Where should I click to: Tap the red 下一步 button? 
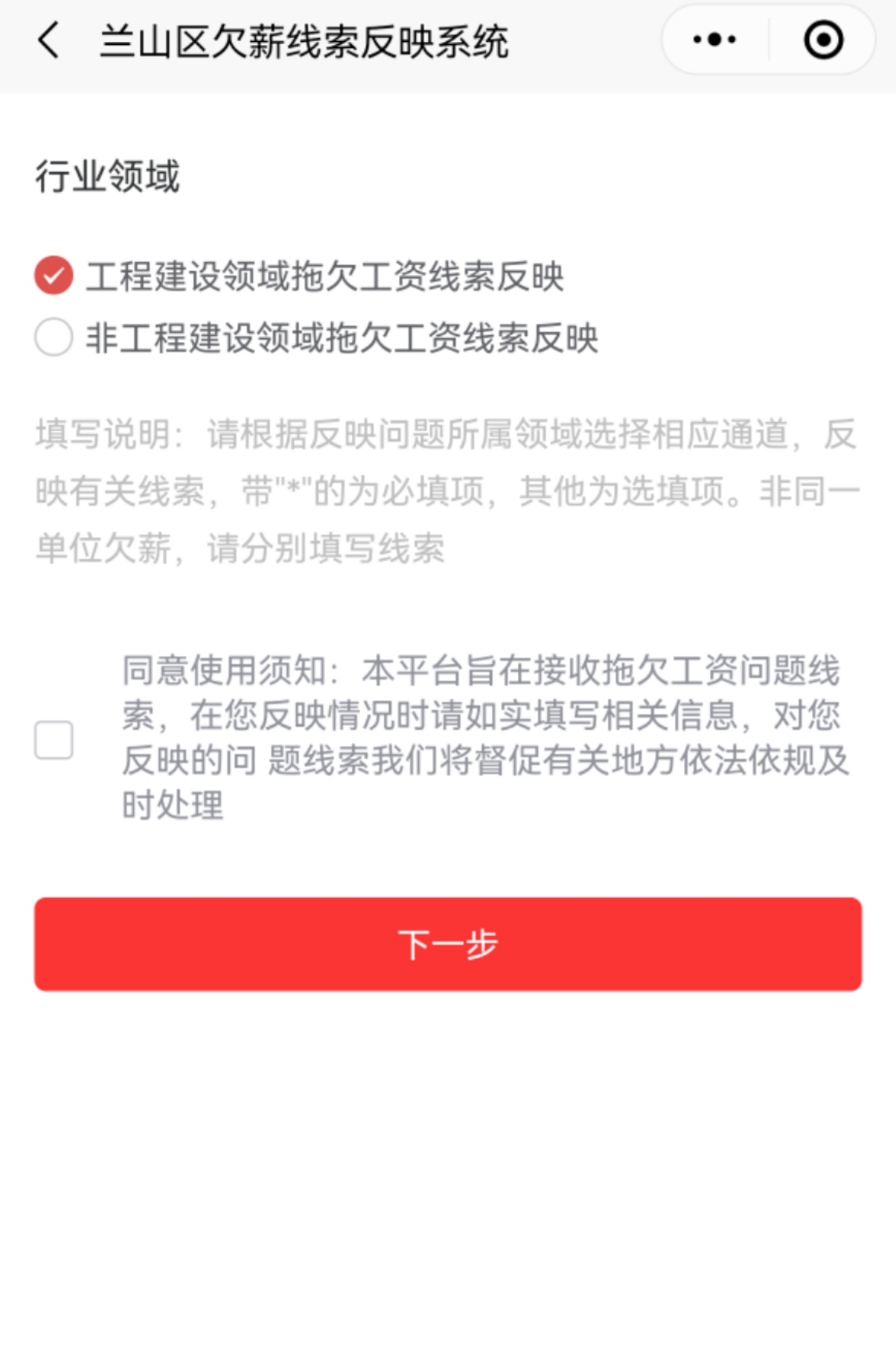(x=448, y=944)
